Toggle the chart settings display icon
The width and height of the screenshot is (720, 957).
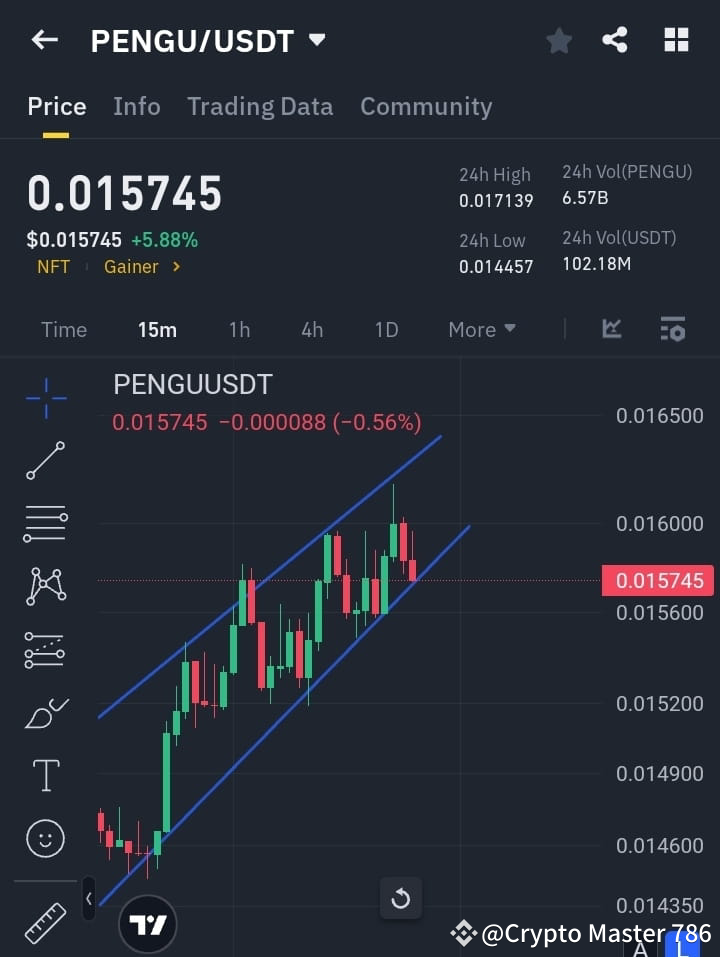672,329
